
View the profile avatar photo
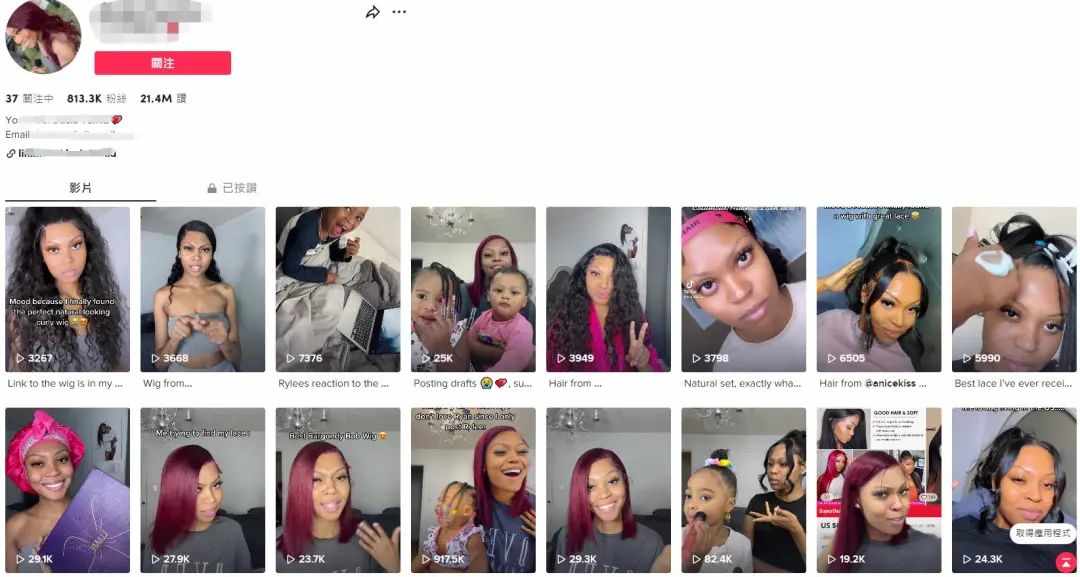[x=43, y=37]
